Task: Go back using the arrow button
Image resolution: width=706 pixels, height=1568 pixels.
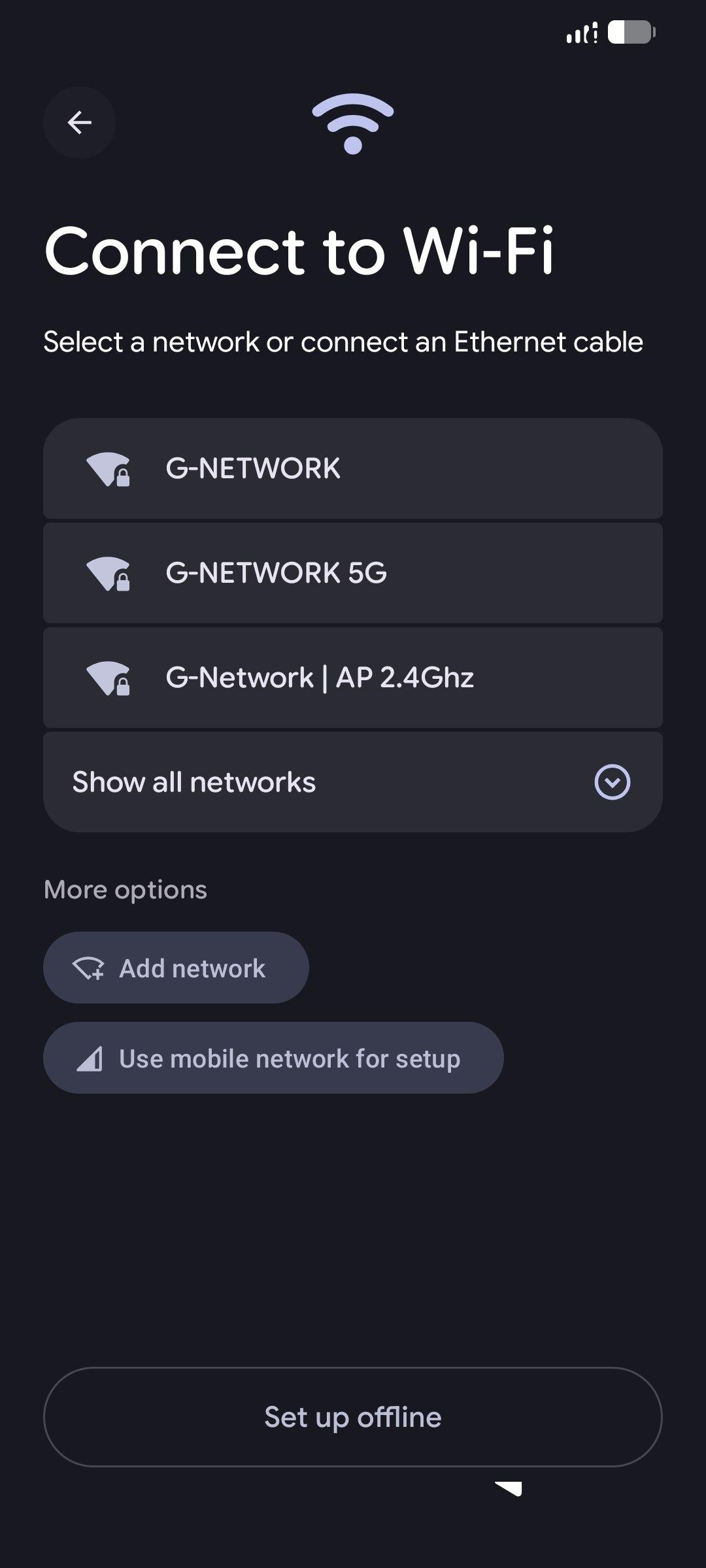Action: pyautogui.click(x=80, y=123)
